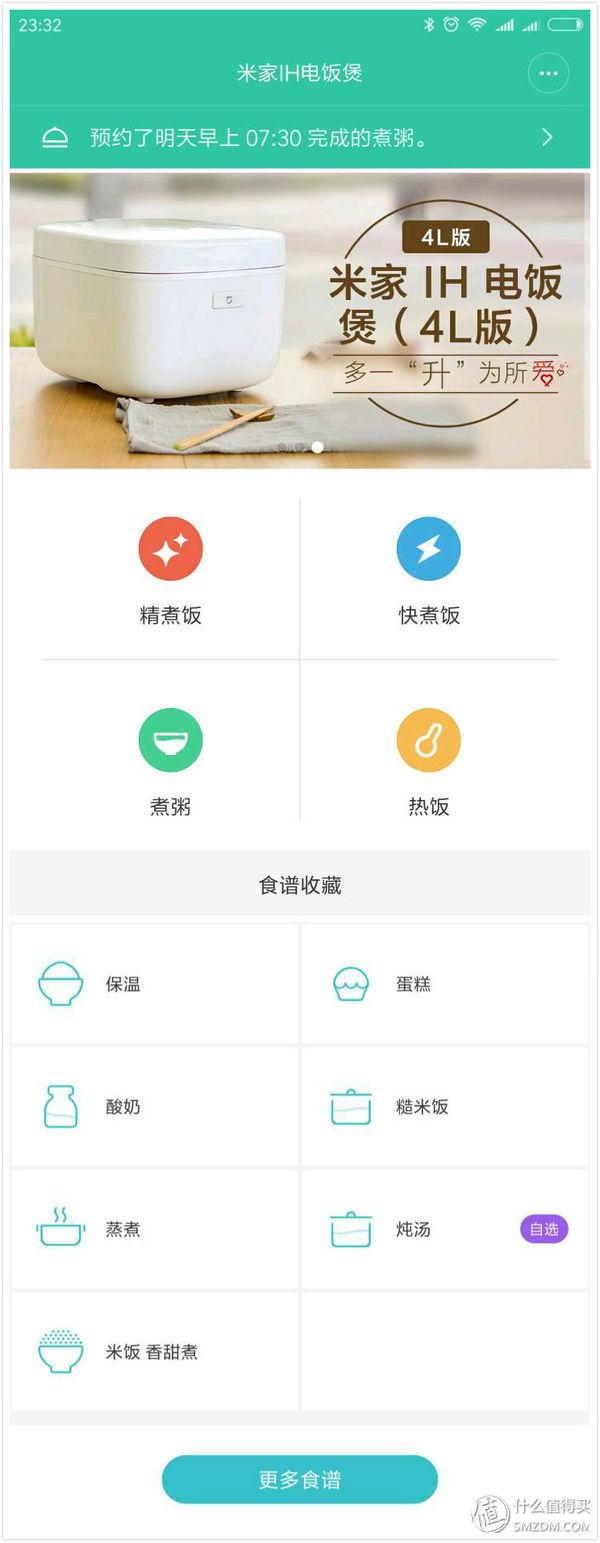Open the scheduled 07:30 porridge notice

(x=299, y=138)
